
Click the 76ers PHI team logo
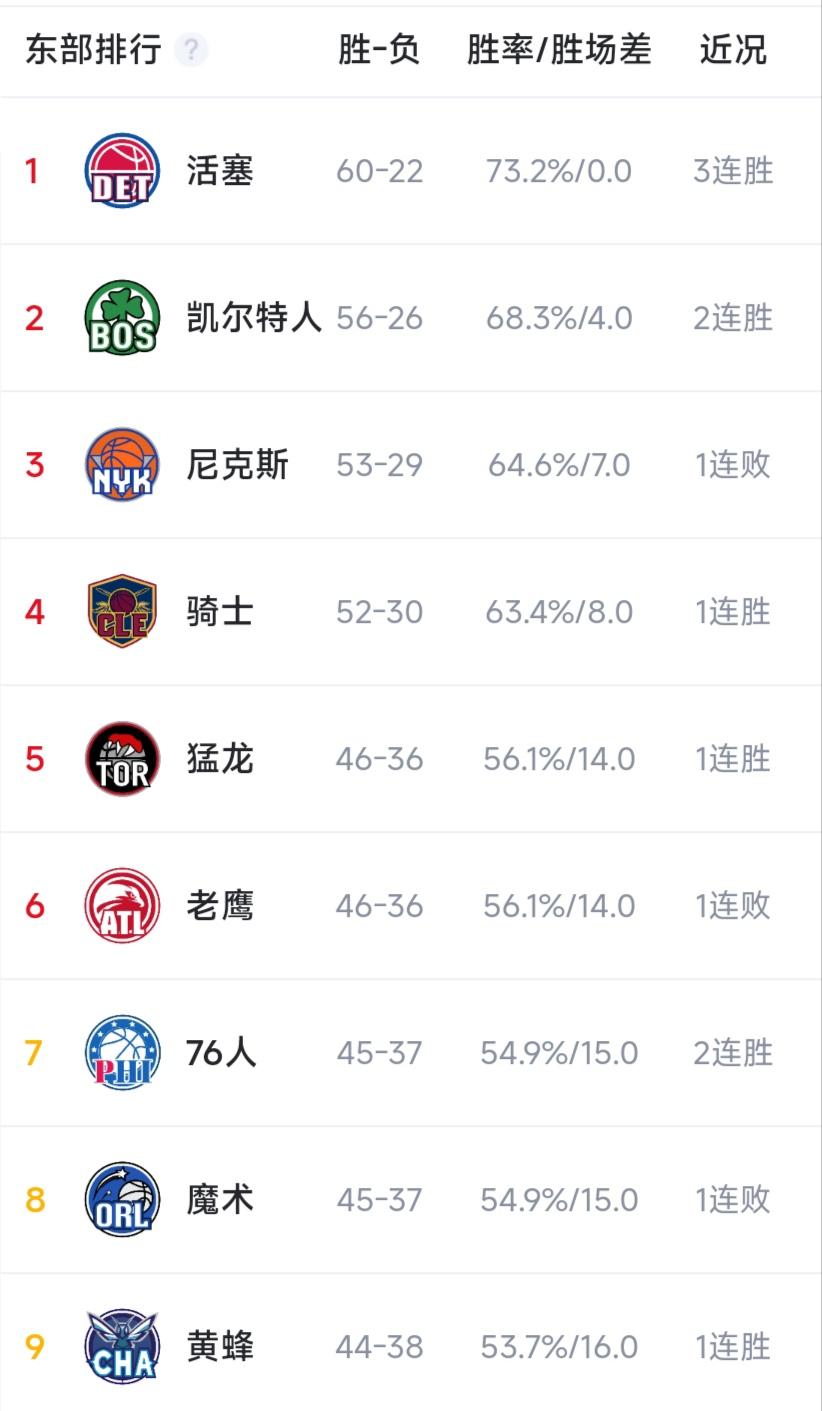(x=121, y=1052)
